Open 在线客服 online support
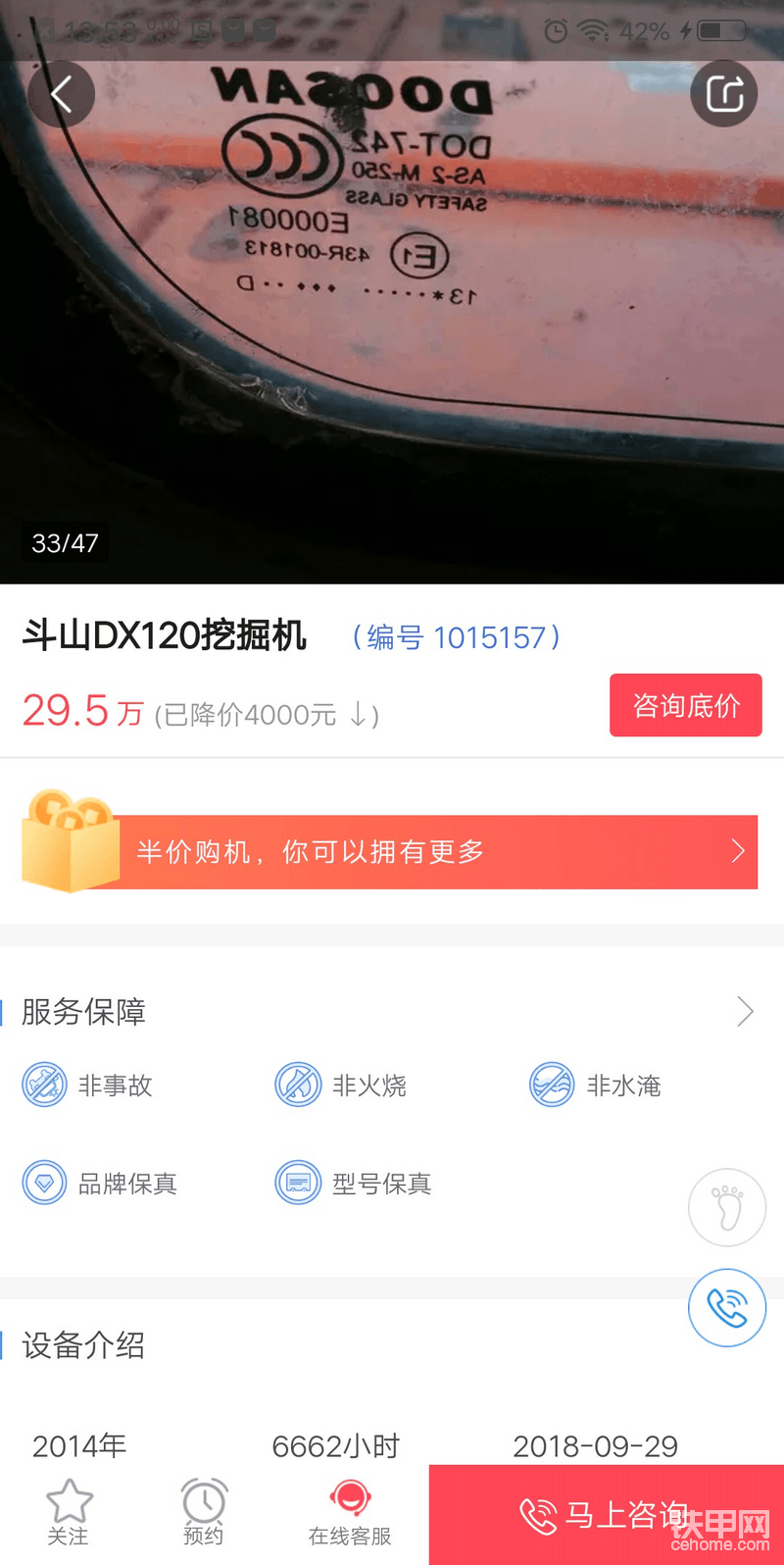 350,1511
